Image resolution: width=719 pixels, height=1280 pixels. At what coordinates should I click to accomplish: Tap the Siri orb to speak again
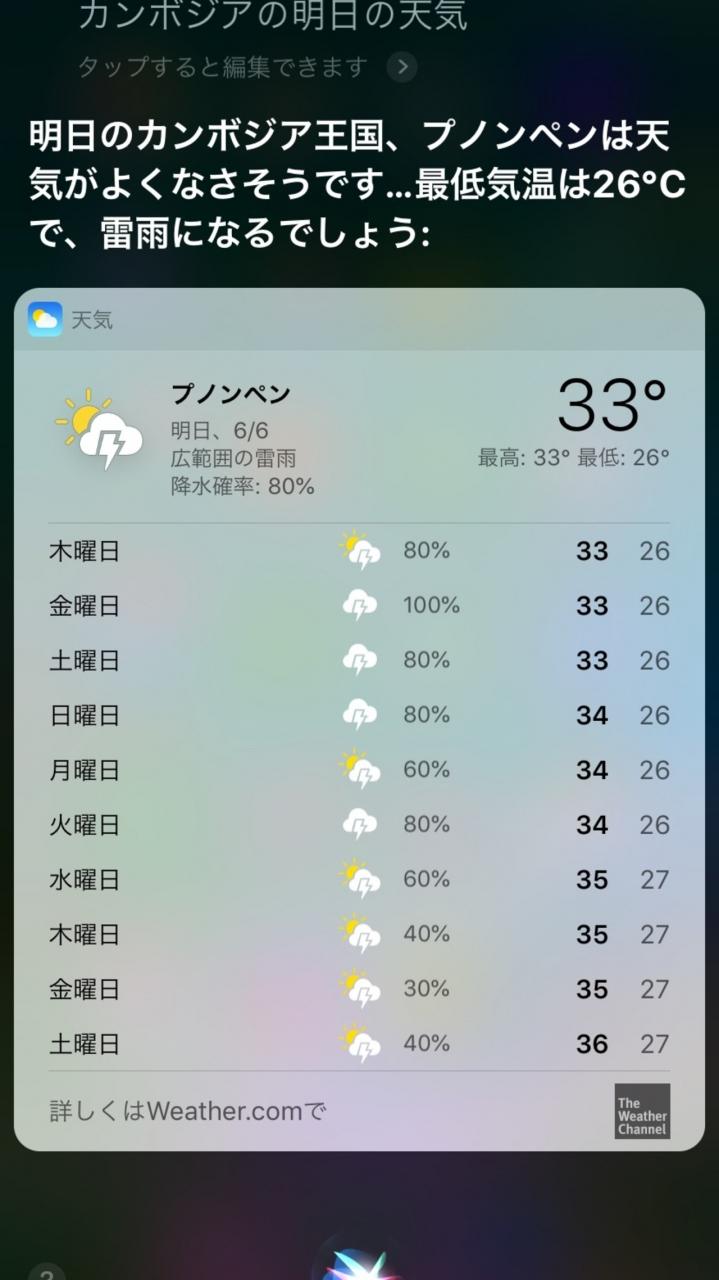pyautogui.click(x=359, y=1258)
